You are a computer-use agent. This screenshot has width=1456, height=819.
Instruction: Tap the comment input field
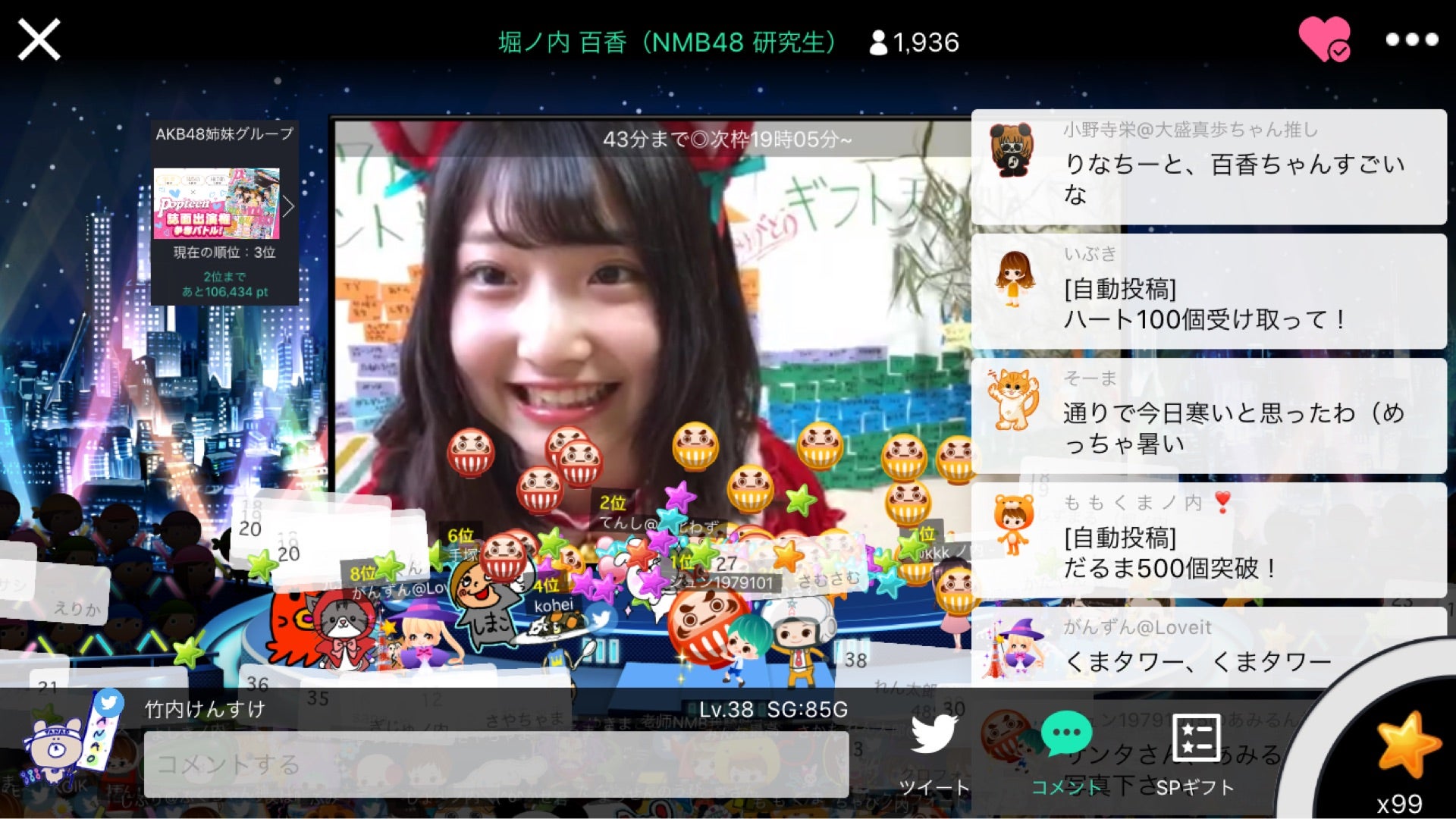pyautogui.click(x=496, y=764)
